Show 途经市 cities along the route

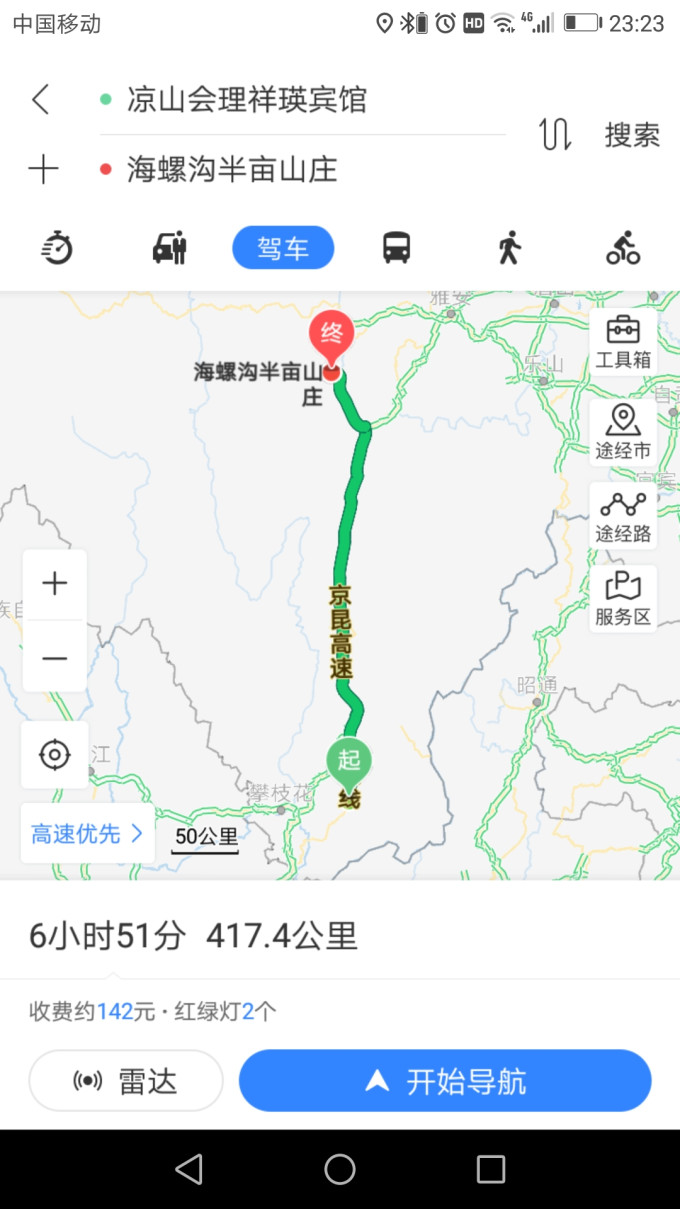[623, 433]
